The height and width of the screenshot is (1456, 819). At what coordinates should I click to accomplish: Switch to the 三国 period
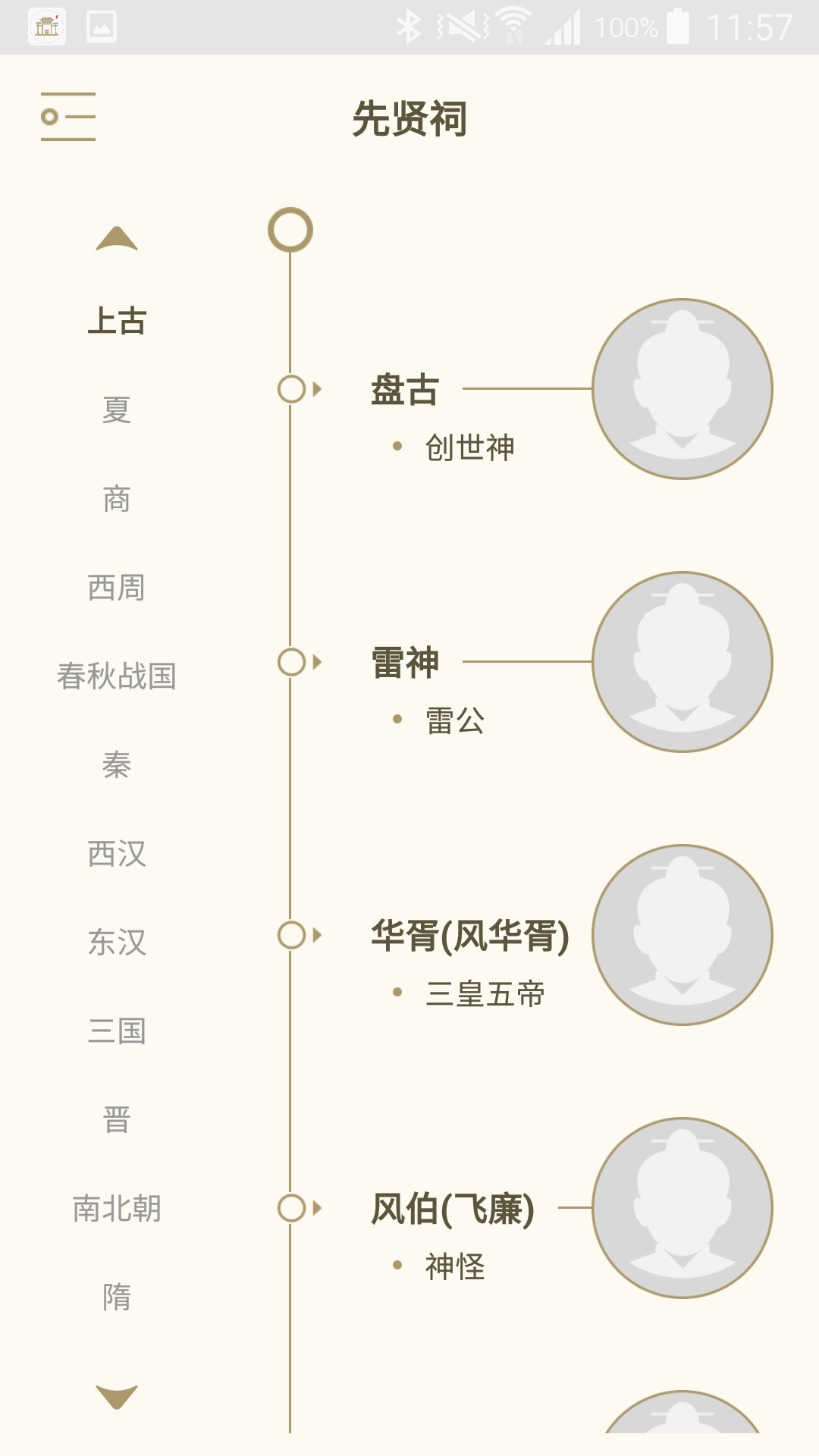117,1031
